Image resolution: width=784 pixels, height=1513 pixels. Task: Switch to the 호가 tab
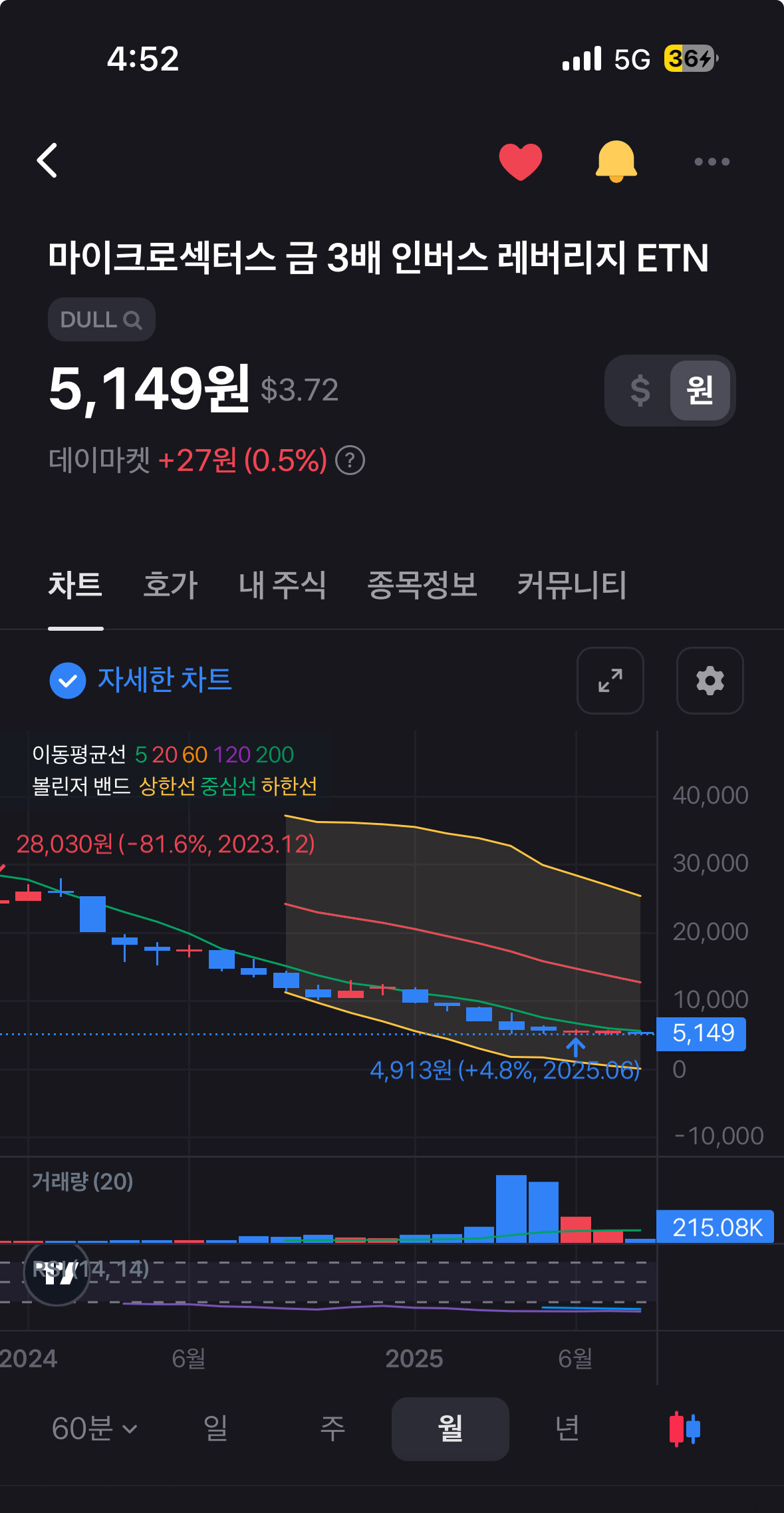(170, 586)
